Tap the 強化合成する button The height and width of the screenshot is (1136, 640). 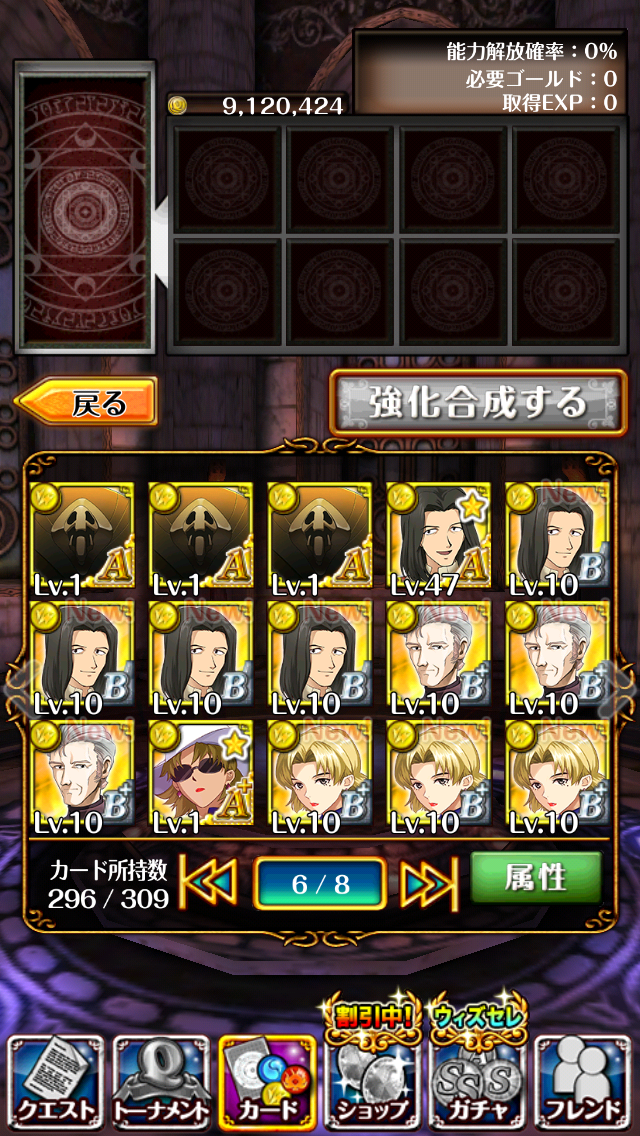pos(478,403)
